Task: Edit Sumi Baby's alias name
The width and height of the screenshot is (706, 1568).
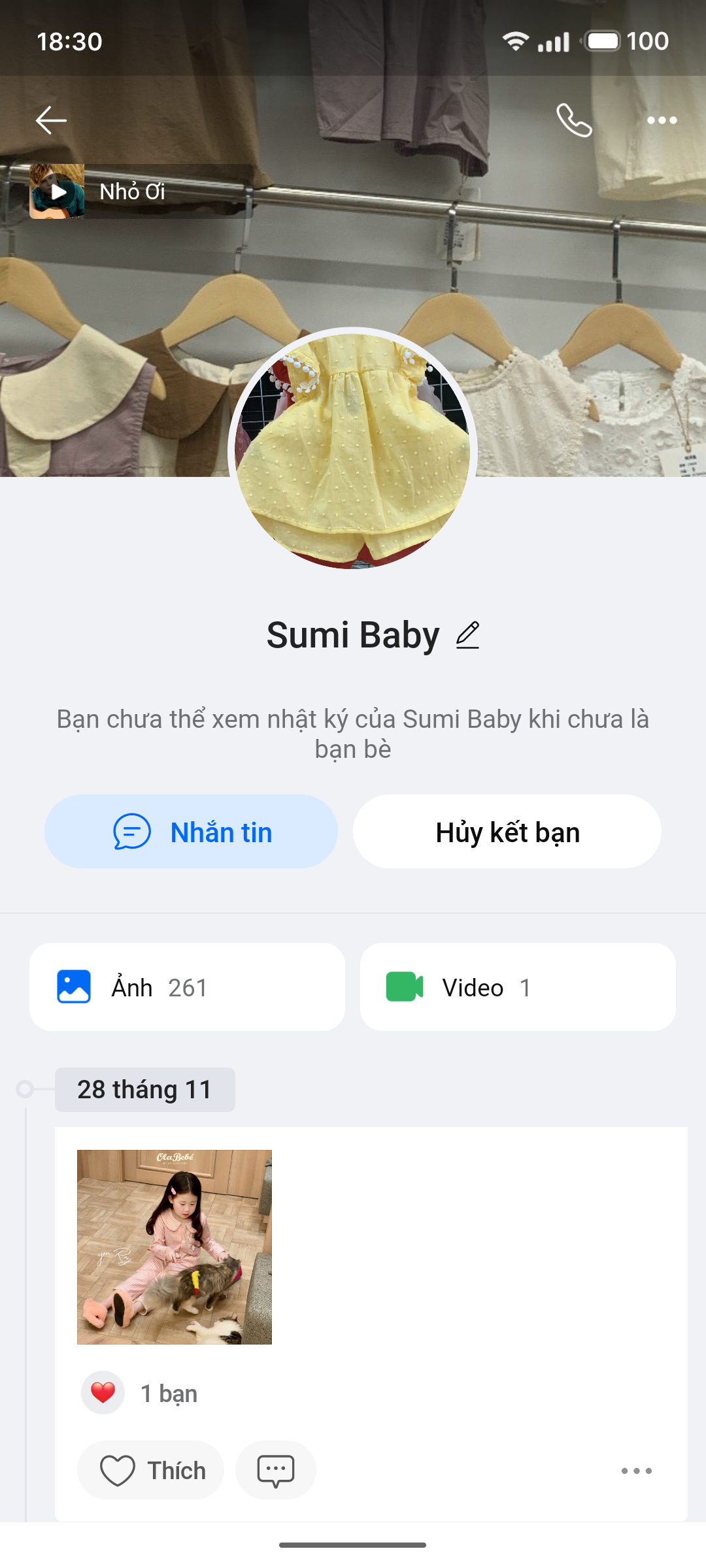Action: (467, 635)
